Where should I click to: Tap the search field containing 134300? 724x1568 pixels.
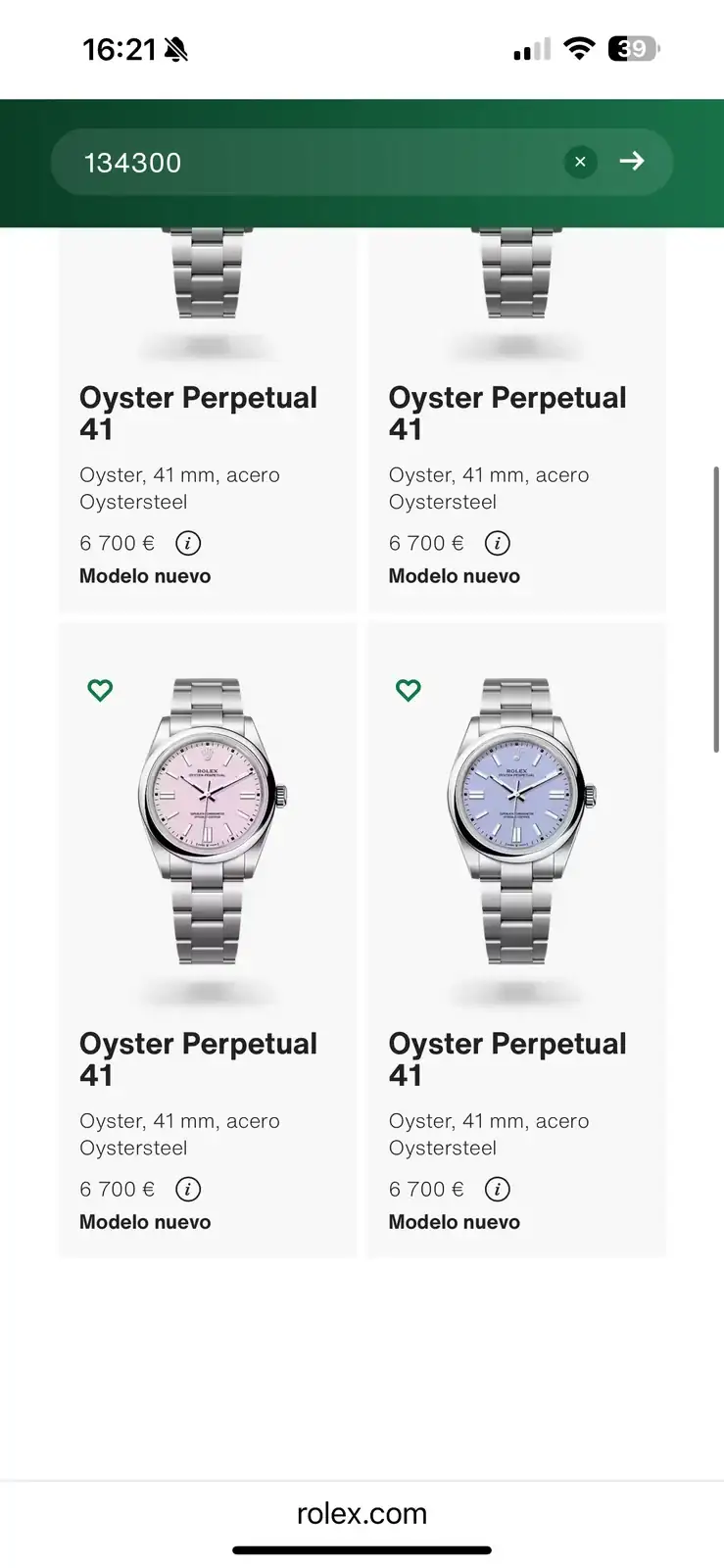(304, 163)
